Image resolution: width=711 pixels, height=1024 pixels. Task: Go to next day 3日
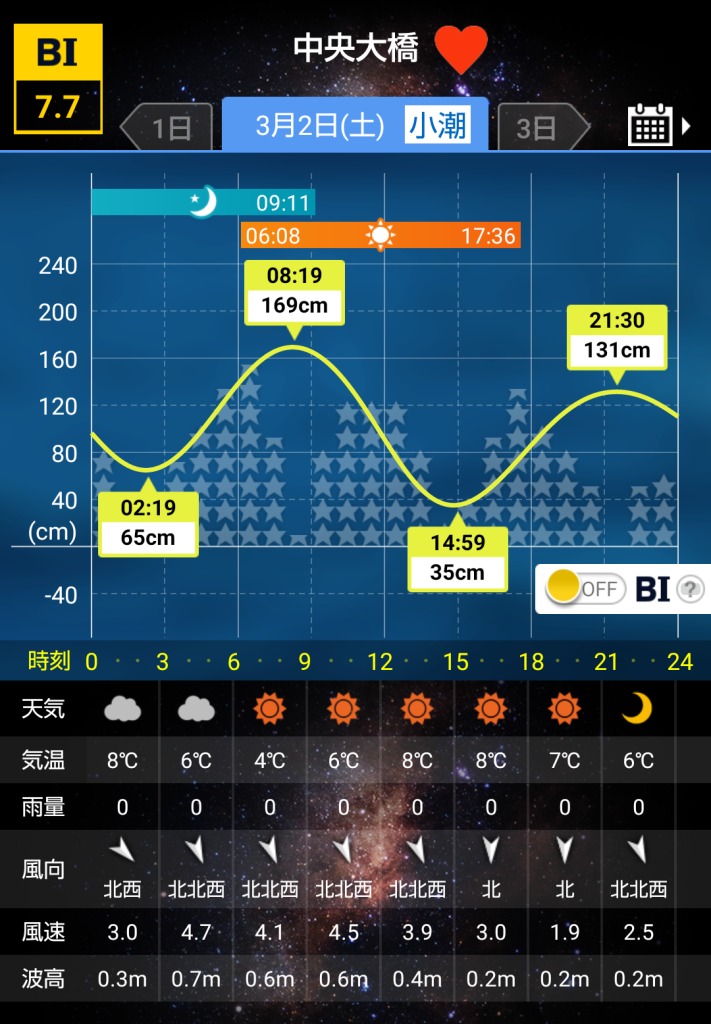point(541,127)
